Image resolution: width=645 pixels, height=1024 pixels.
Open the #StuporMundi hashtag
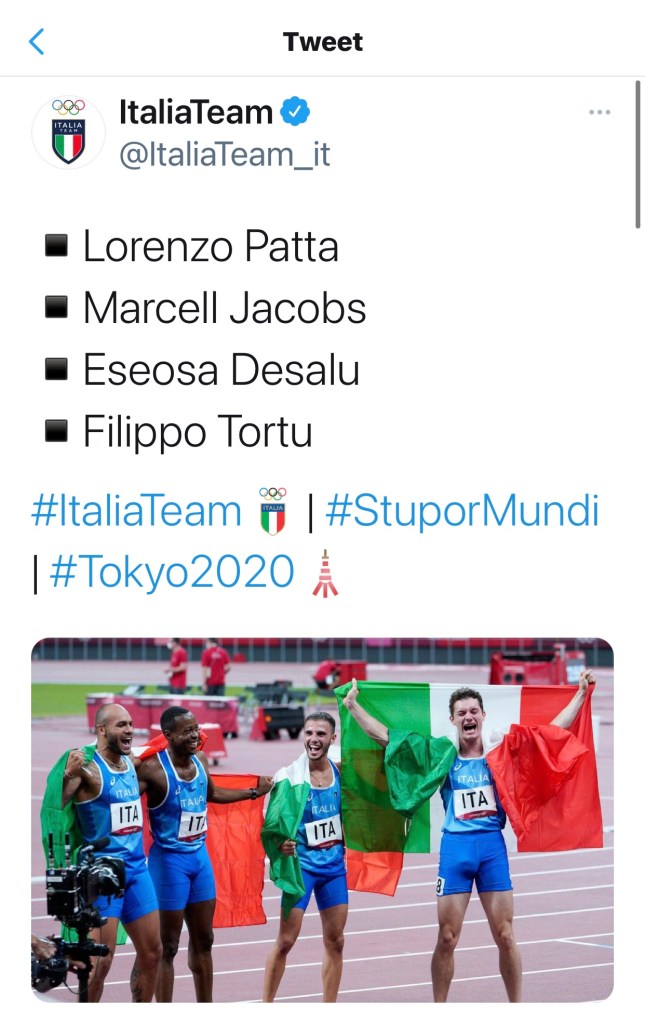(x=462, y=512)
